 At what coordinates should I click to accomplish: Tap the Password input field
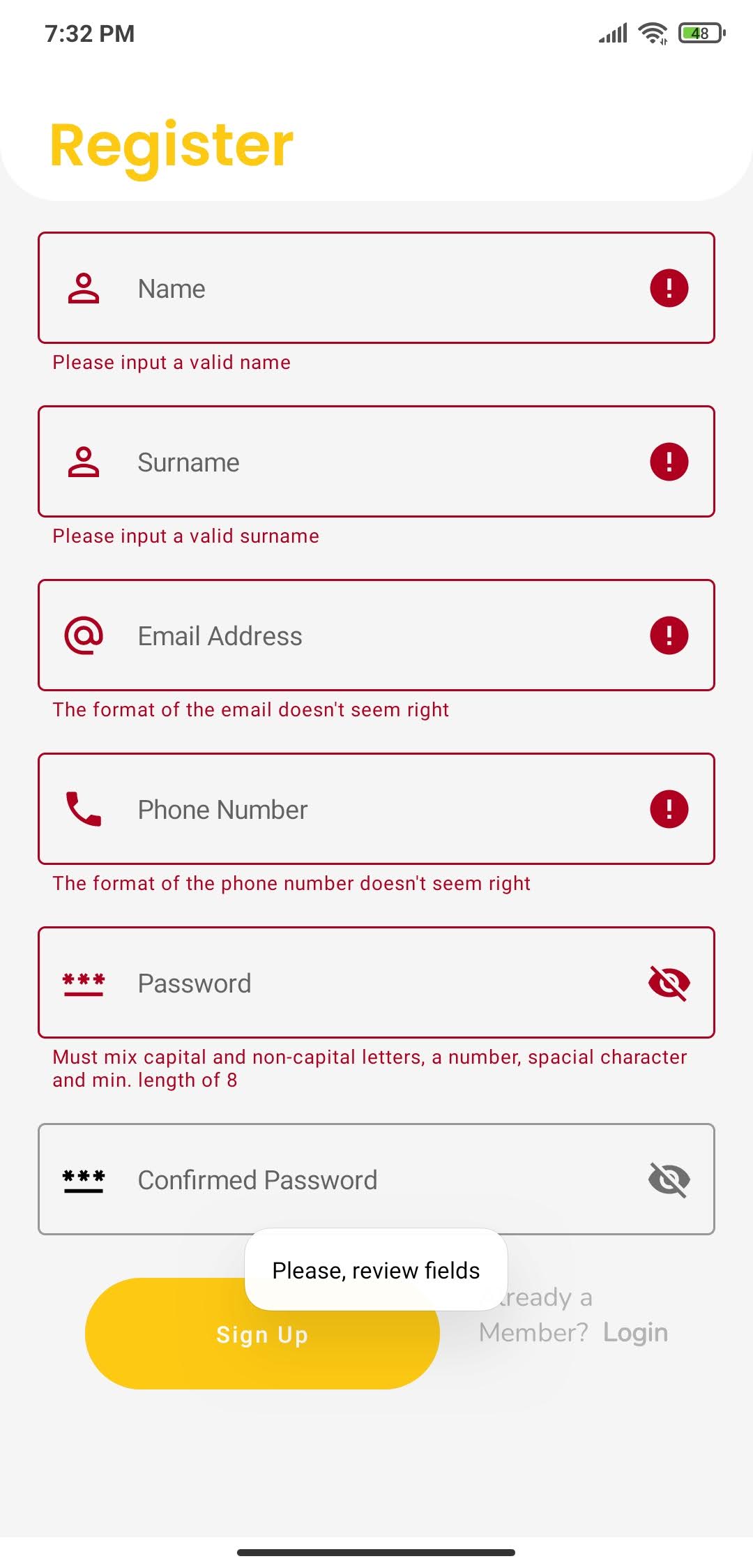(376, 983)
